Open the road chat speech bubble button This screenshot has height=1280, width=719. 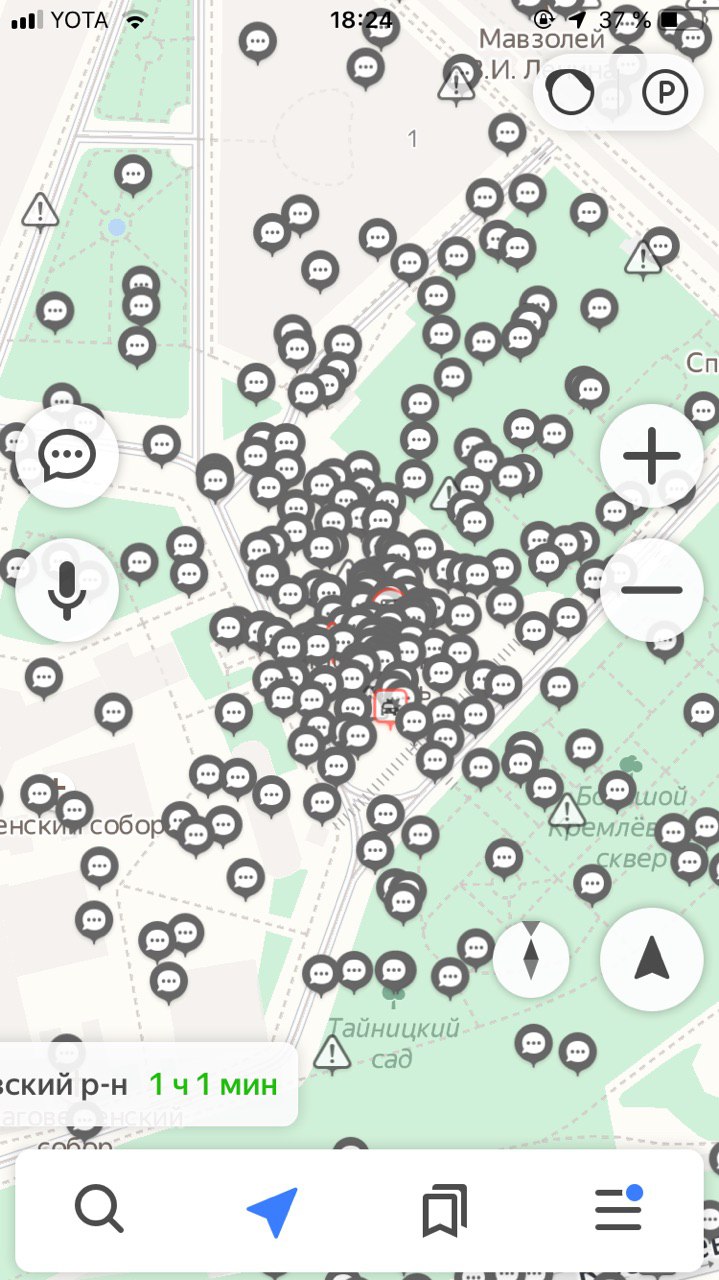coord(67,456)
